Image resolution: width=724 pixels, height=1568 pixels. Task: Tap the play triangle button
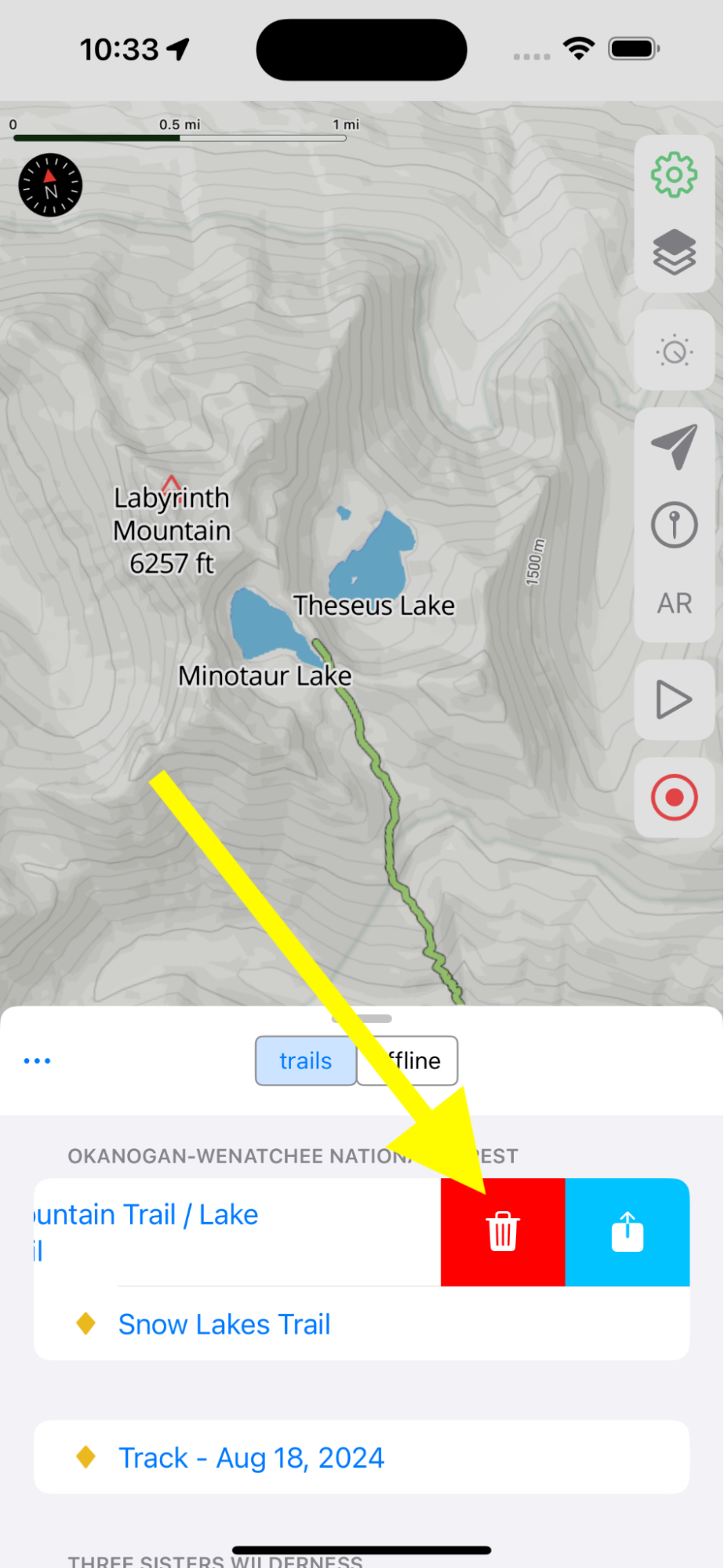coord(674,700)
